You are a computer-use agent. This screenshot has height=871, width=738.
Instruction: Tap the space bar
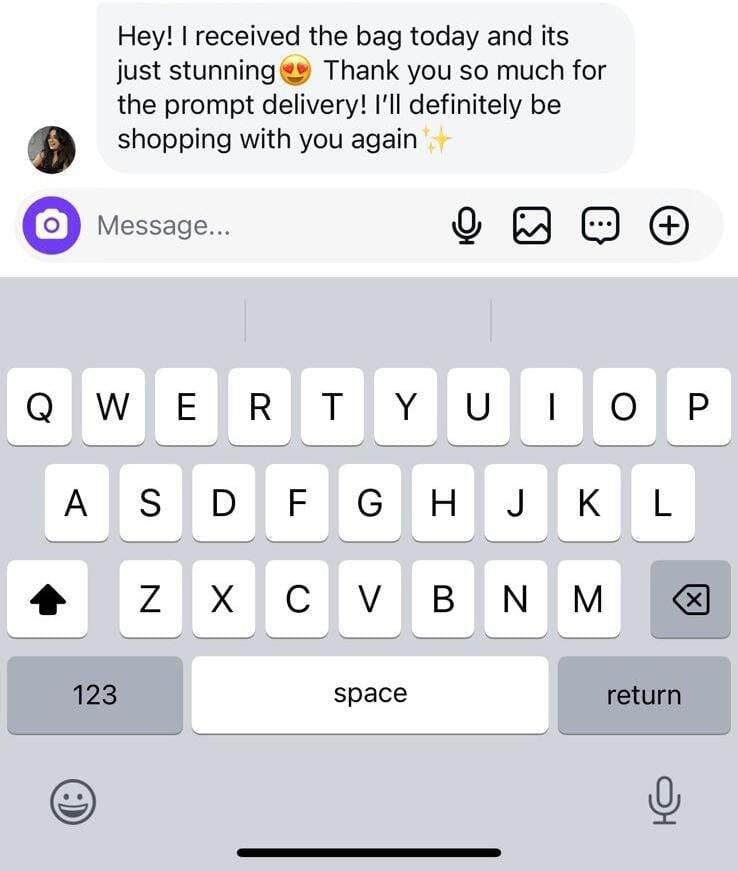(370, 695)
